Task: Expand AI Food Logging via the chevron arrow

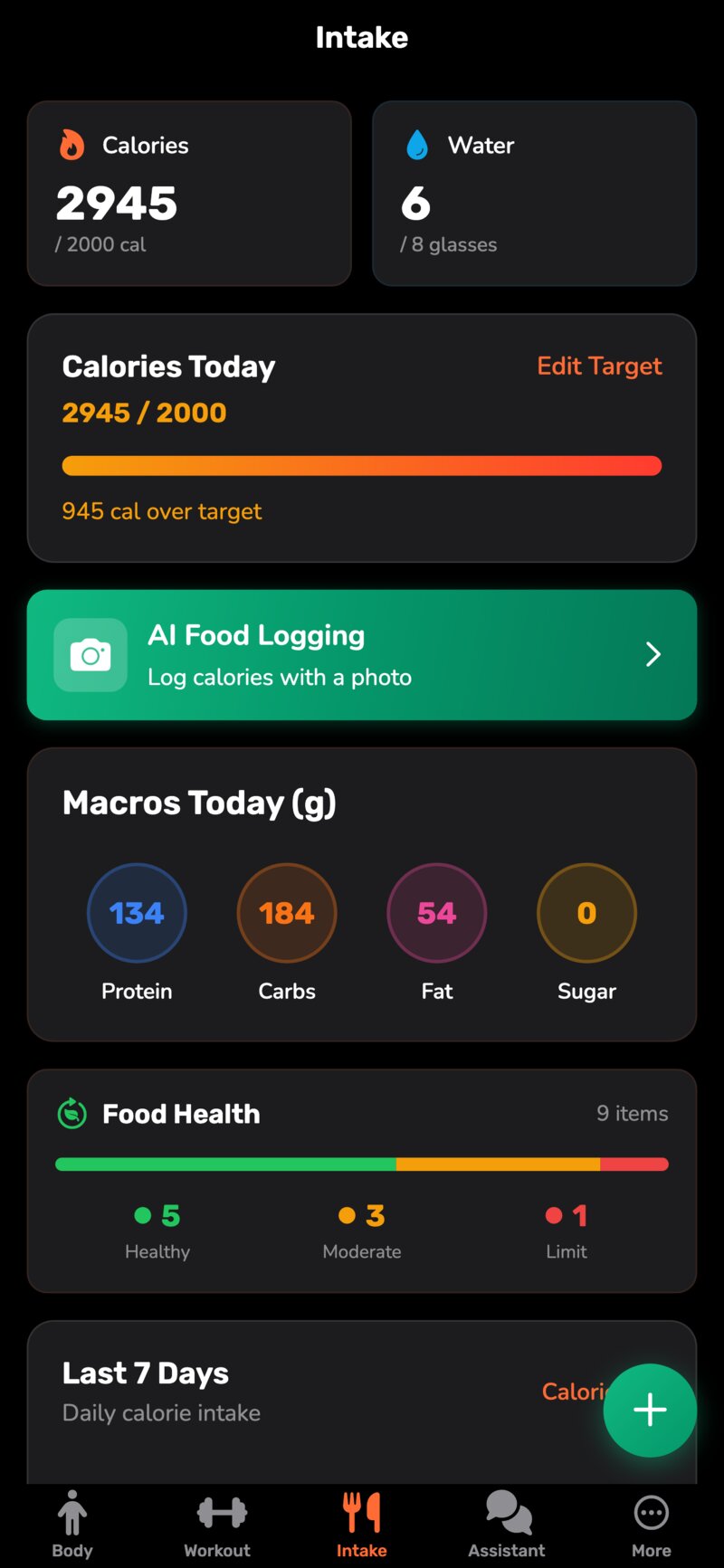Action: (x=653, y=654)
